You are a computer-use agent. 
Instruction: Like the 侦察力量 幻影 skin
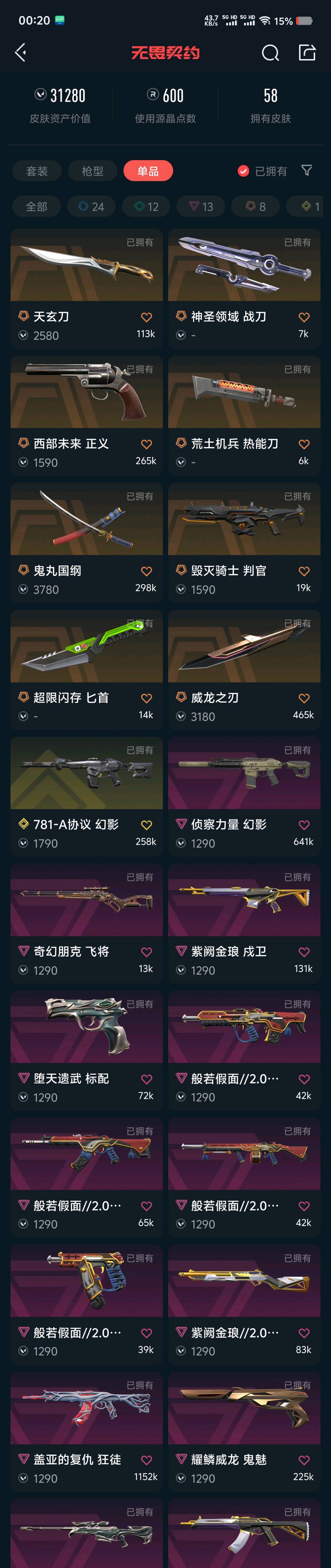click(304, 825)
